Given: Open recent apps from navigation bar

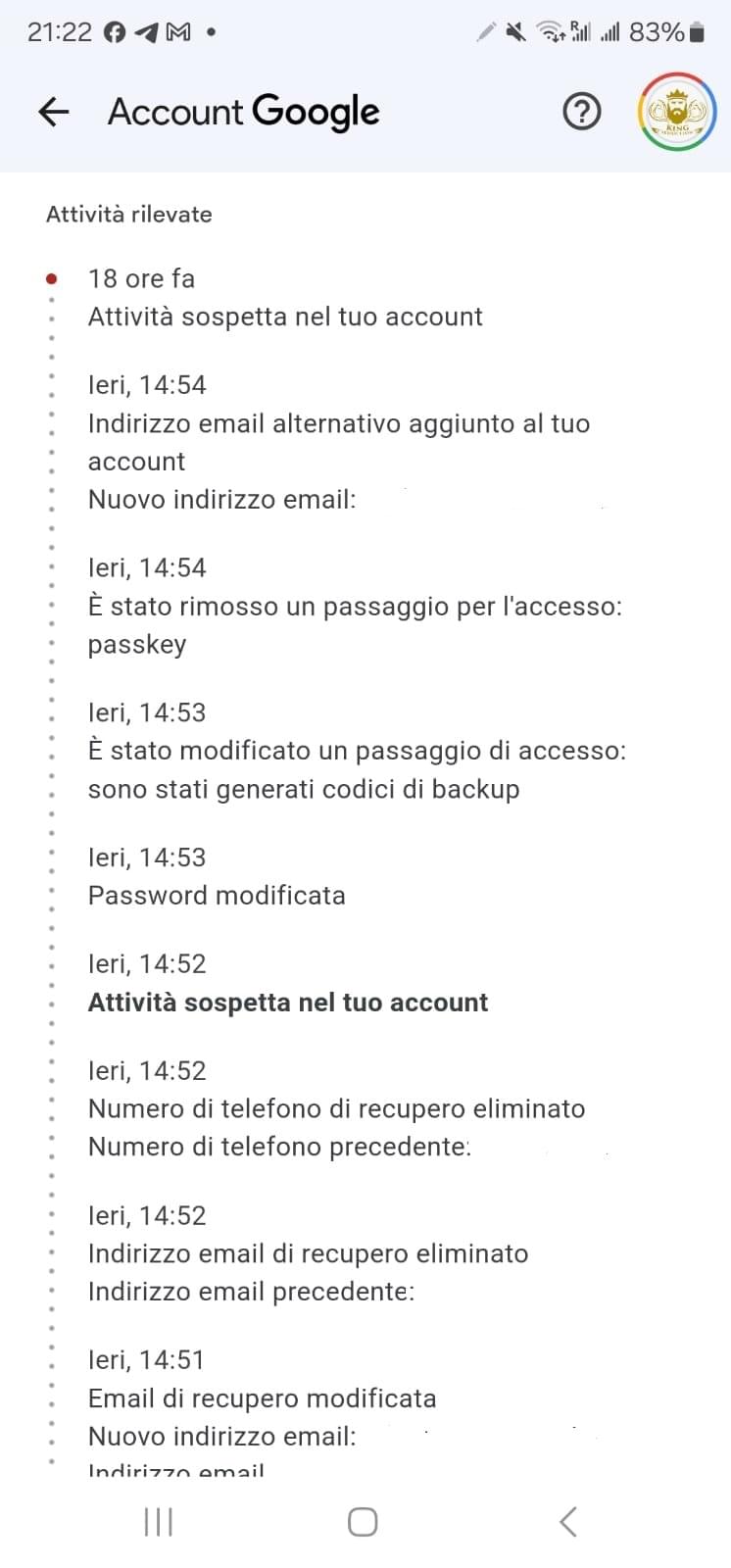Looking at the screenshot, I should 158,1521.
